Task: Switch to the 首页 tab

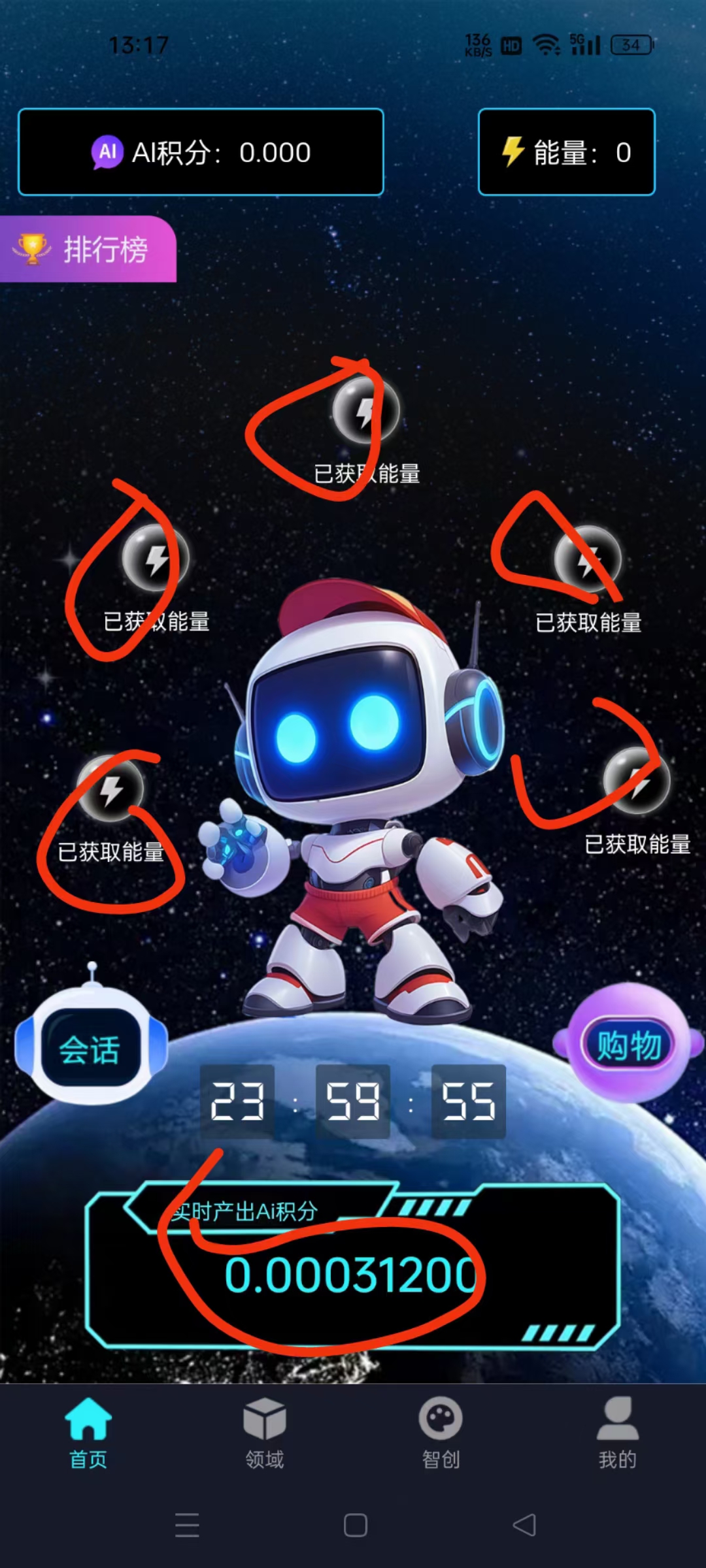Action: [88, 1433]
